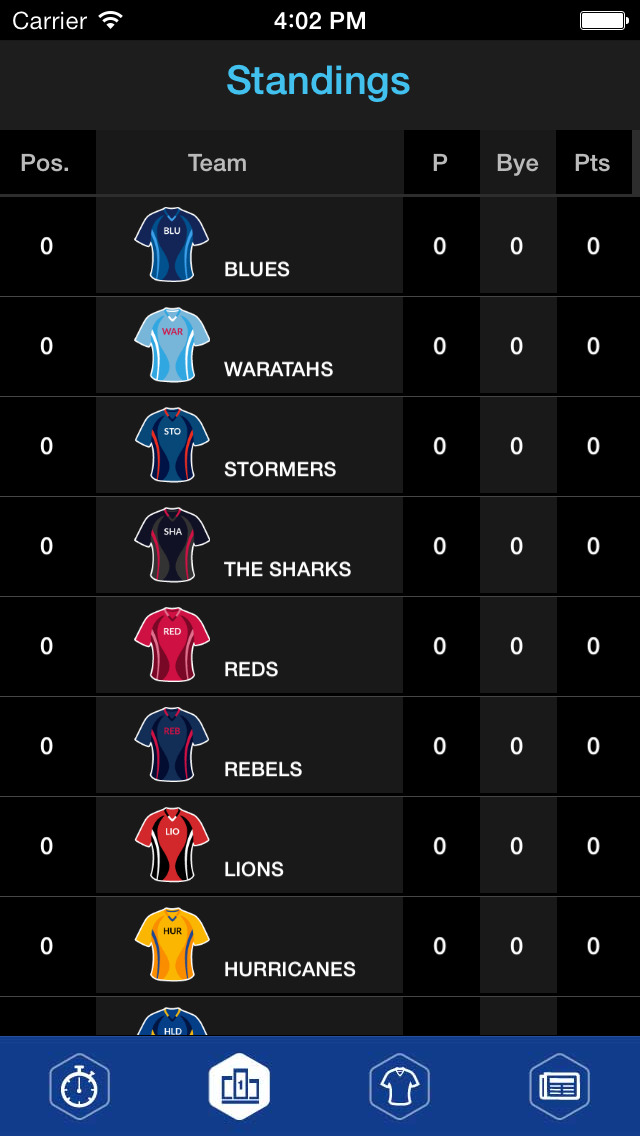Tap The Sharks team row
The width and height of the screenshot is (640, 1136).
coord(250,546)
